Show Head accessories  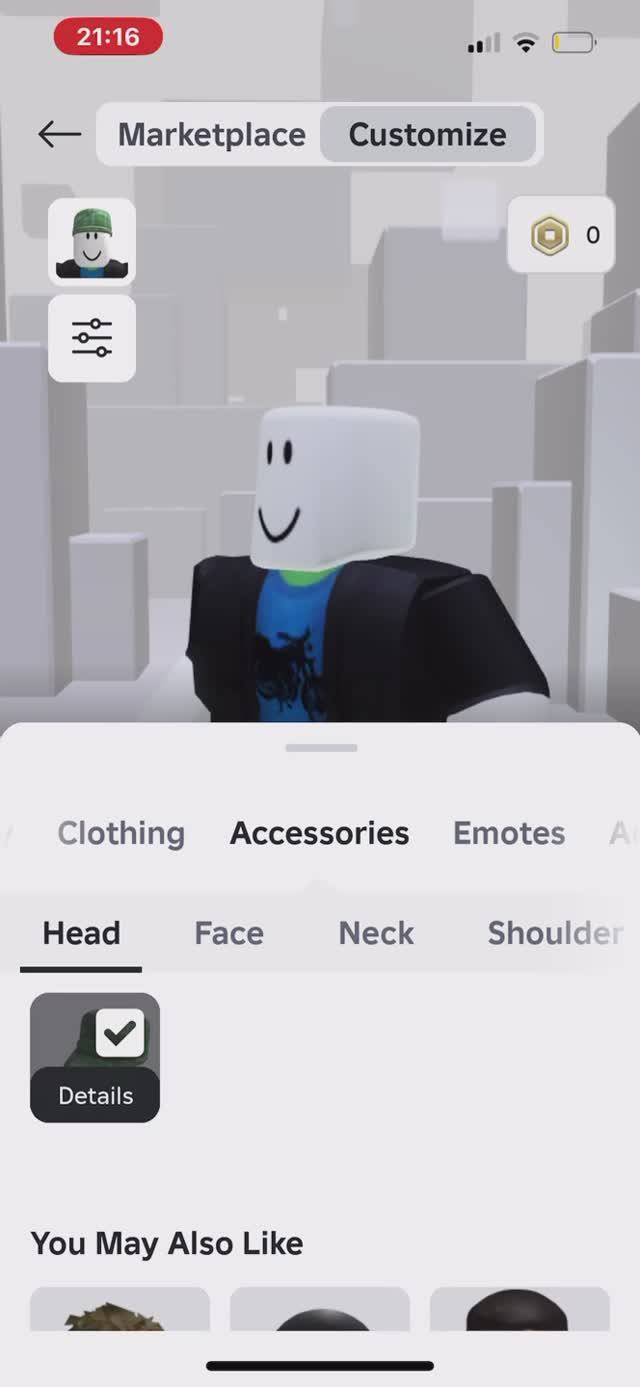tap(81, 933)
